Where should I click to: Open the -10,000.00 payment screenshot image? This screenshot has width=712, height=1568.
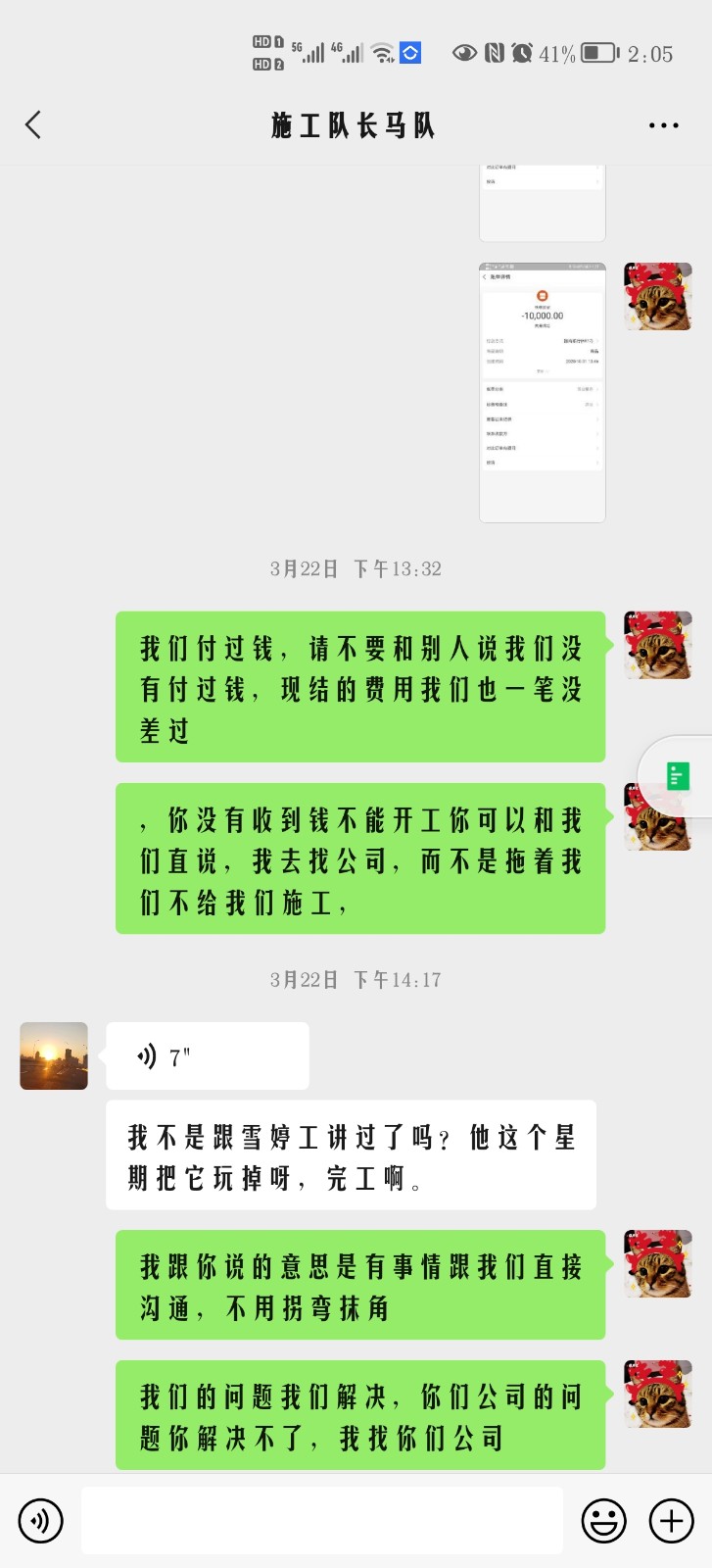tap(542, 392)
